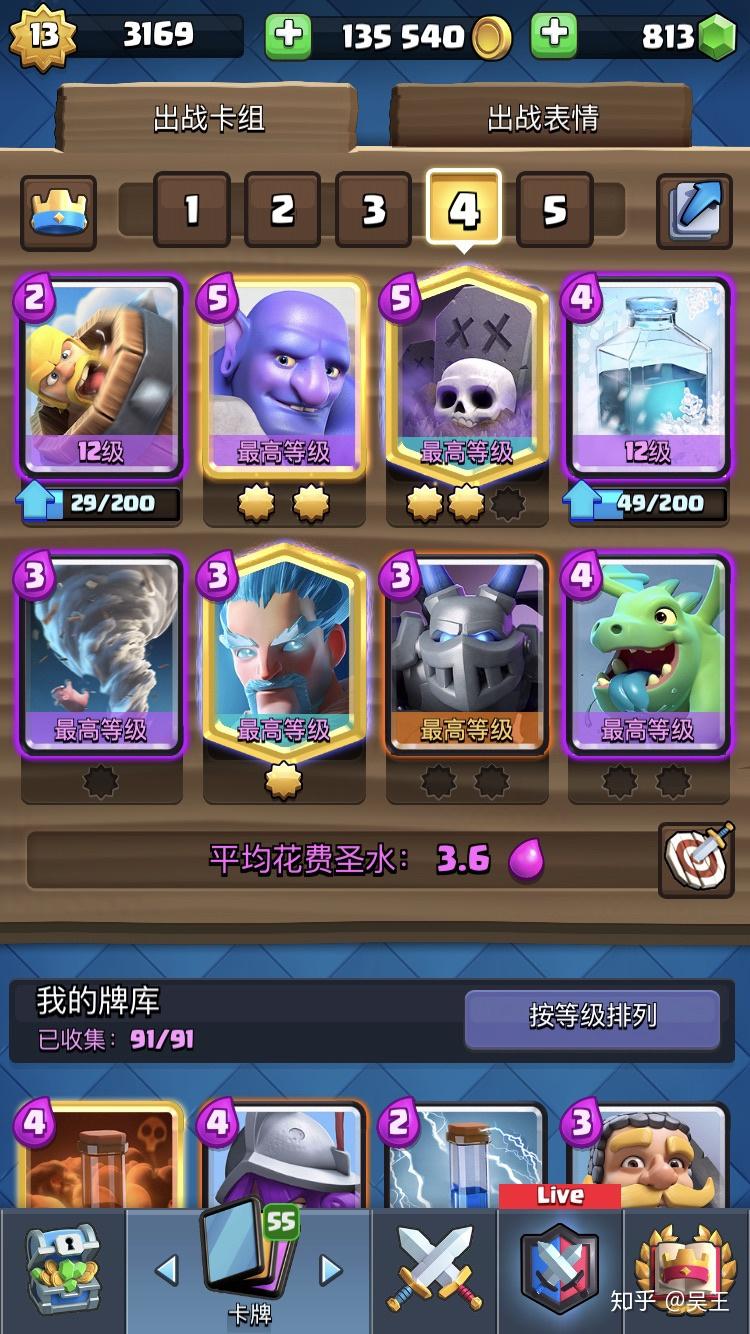Image resolution: width=750 pixels, height=1334 pixels.
Task: Select deck slot 2
Action: pyautogui.click(x=282, y=209)
